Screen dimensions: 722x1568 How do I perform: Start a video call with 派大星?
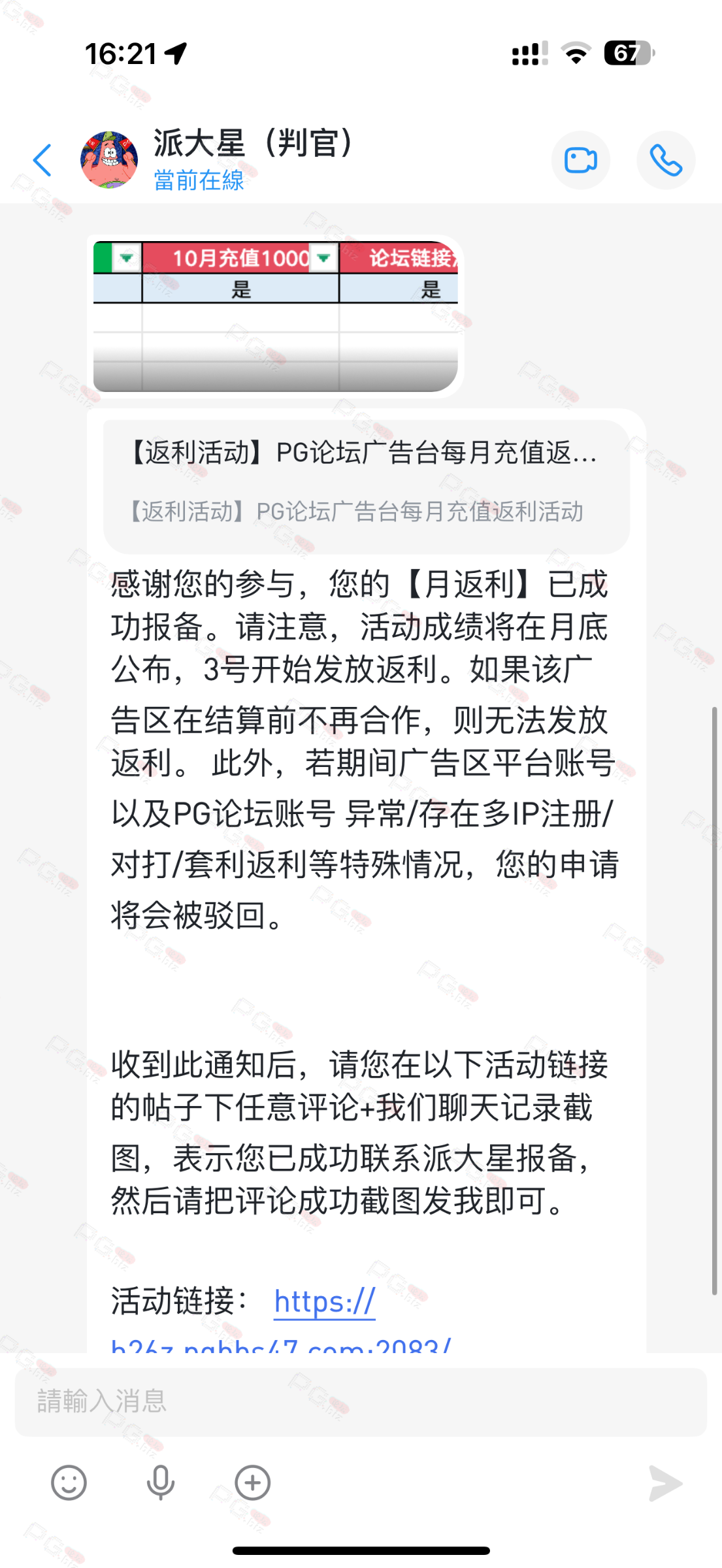coord(580,160)
